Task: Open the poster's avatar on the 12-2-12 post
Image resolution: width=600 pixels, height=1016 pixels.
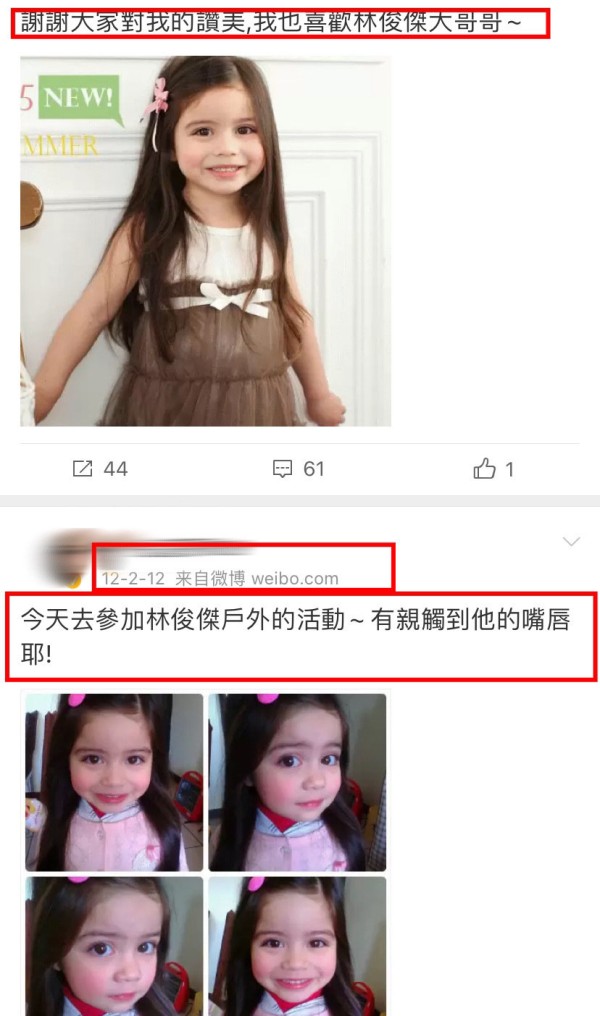Action: [x=60, y=560]
